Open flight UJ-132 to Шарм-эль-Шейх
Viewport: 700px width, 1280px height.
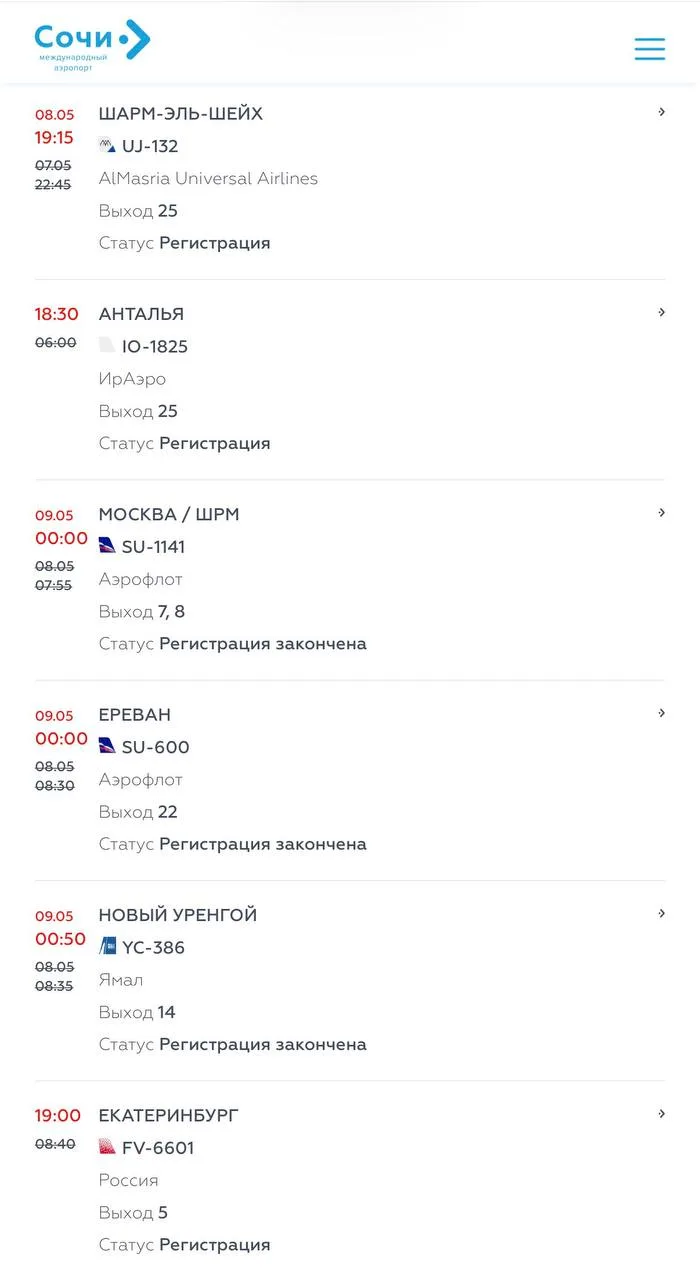click(x=350, y=180)
